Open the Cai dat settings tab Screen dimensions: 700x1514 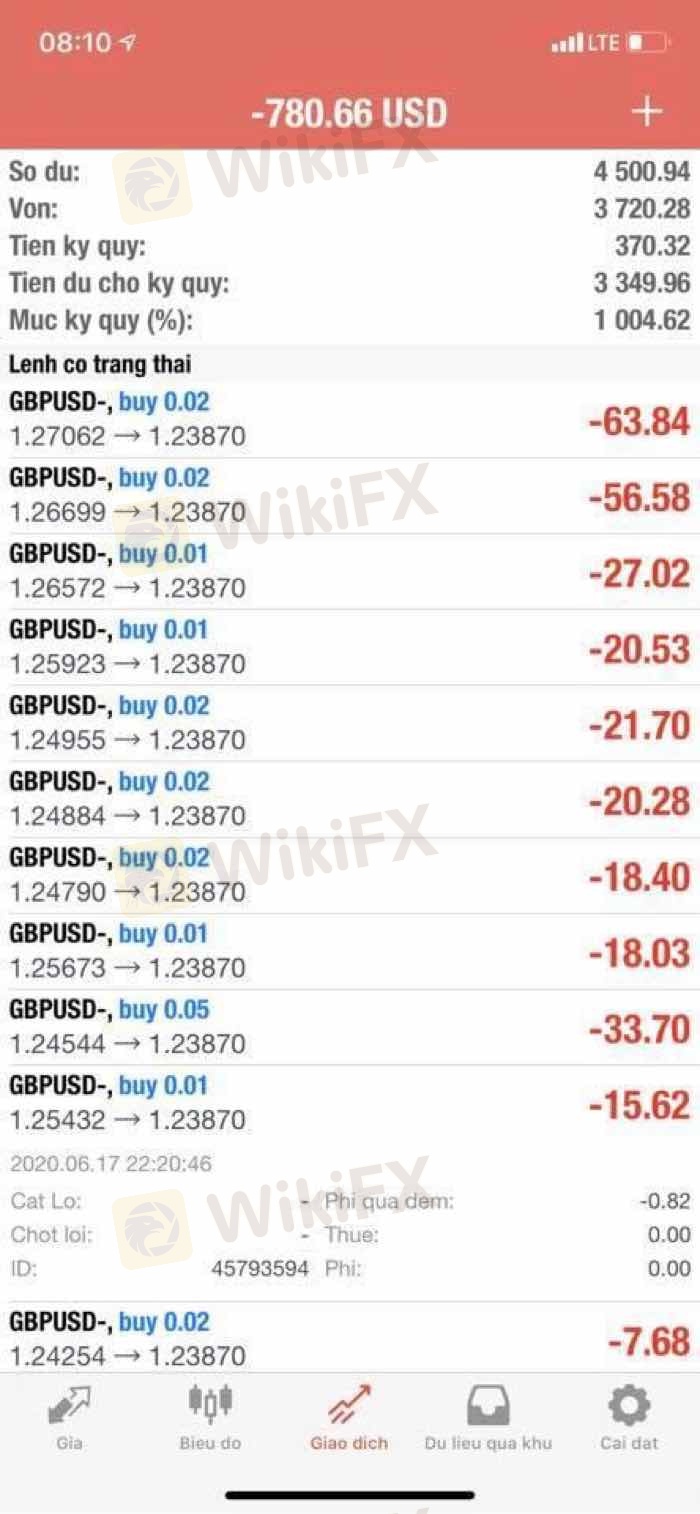628,1416
